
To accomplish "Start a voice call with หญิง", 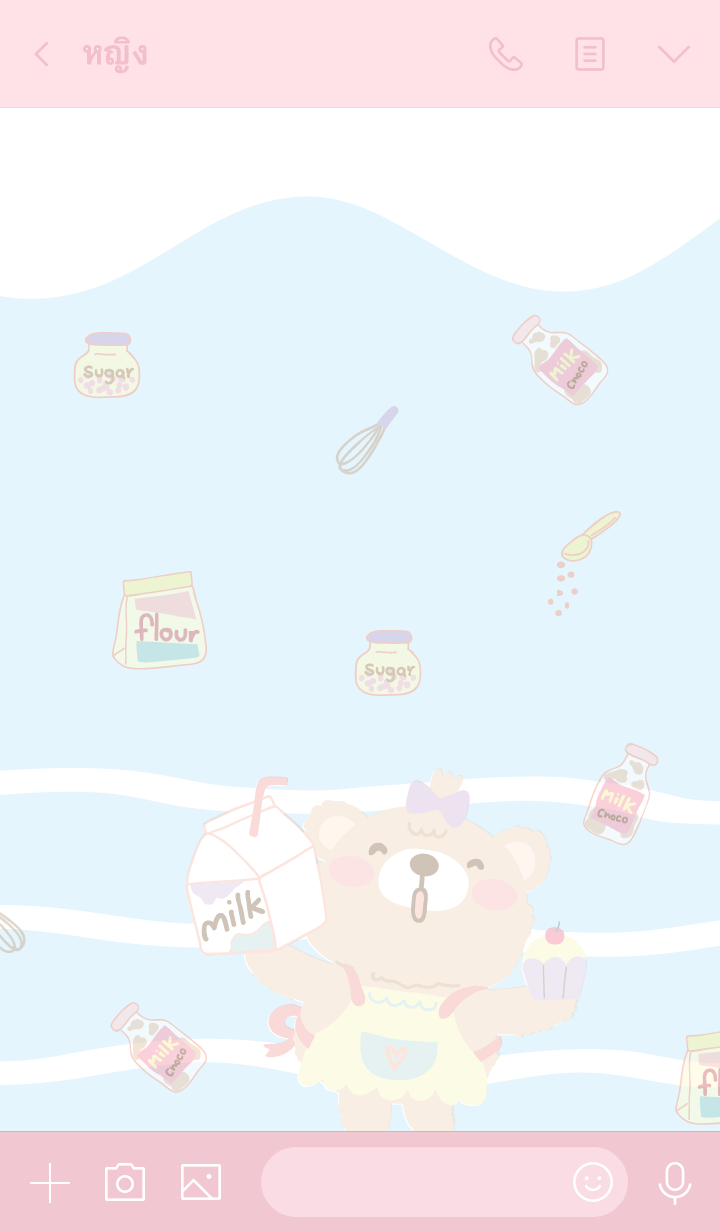I will pyautogui.click(x=505, y=54).
